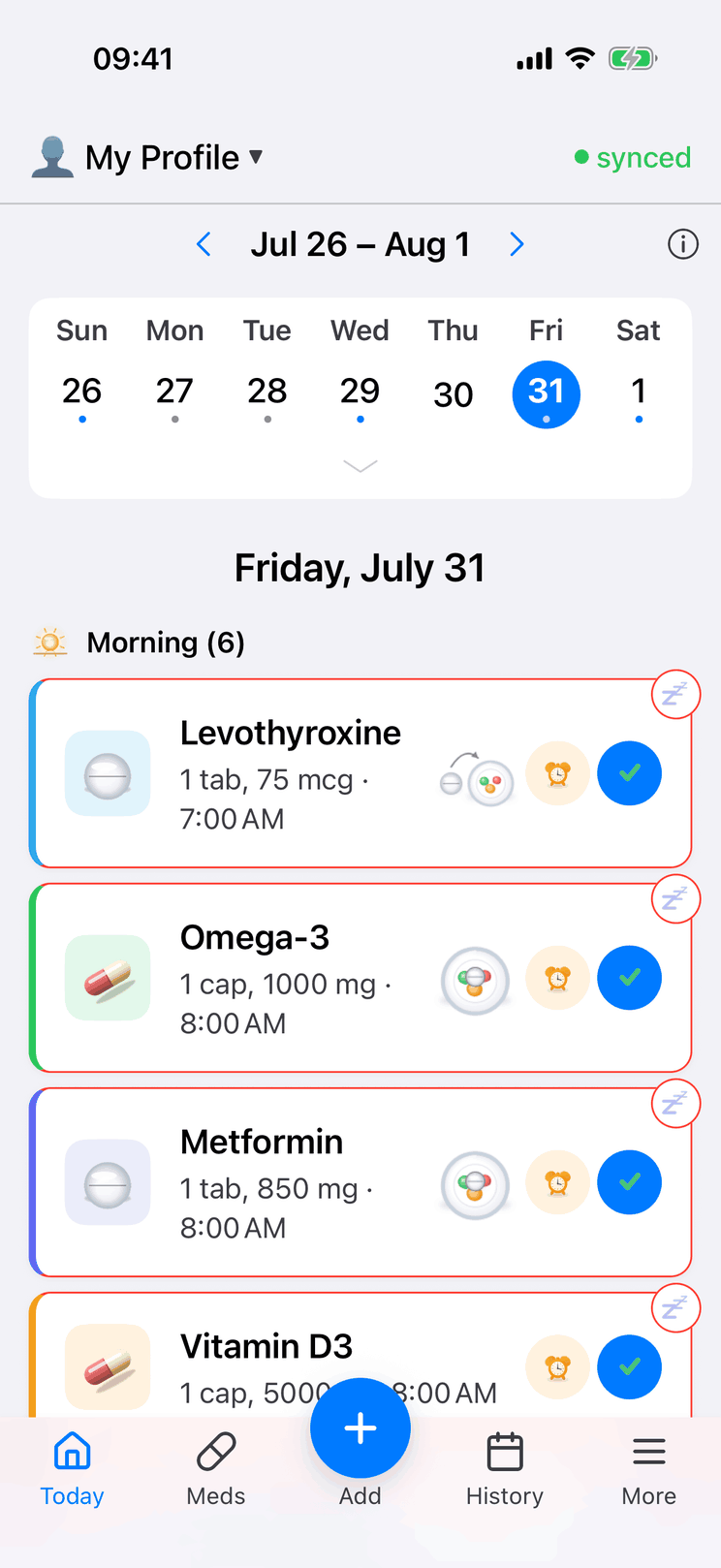Snooze the Levothyroxine dose

(x=674, y=694)
